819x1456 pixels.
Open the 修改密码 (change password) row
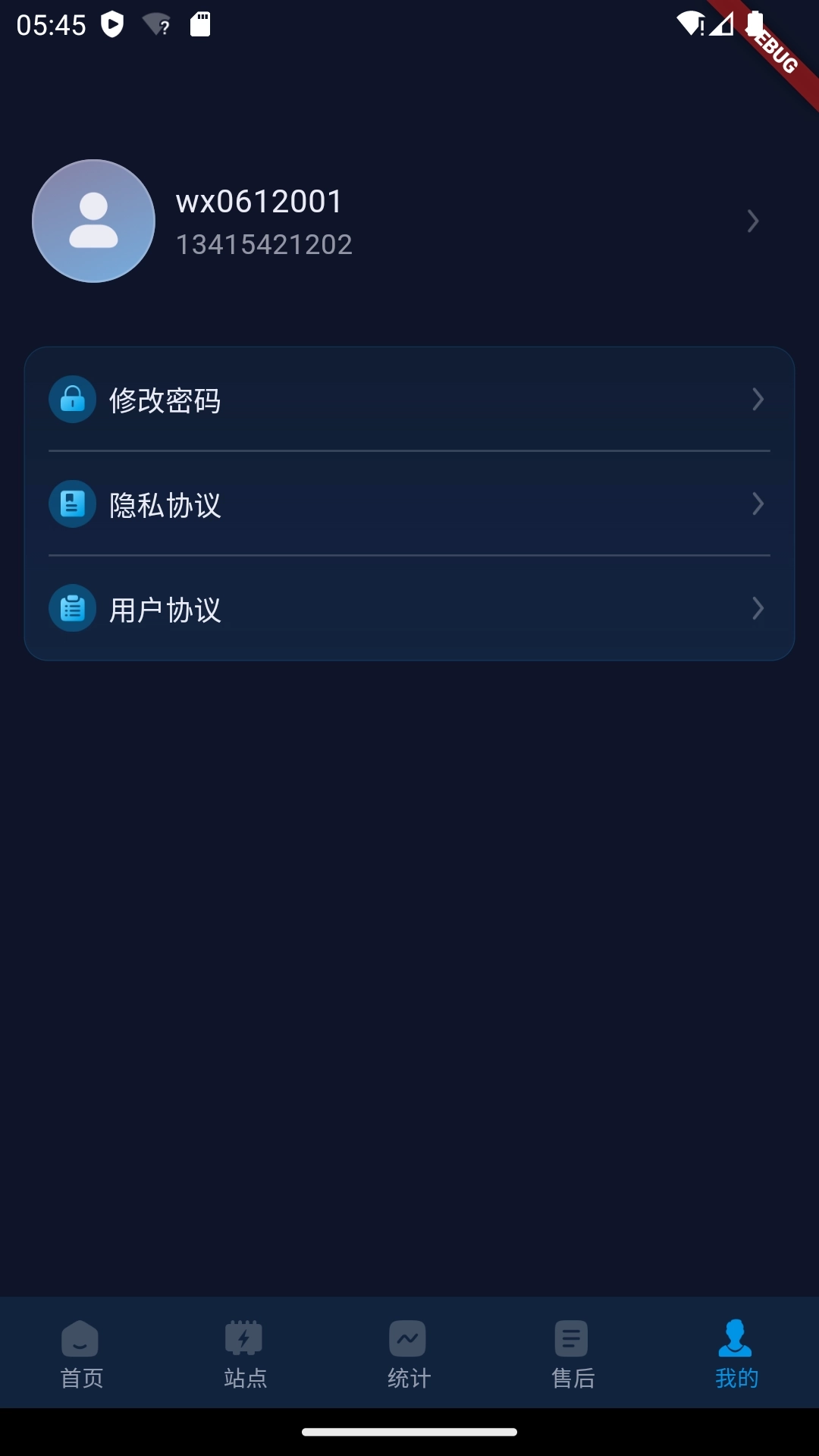[409, 400]
